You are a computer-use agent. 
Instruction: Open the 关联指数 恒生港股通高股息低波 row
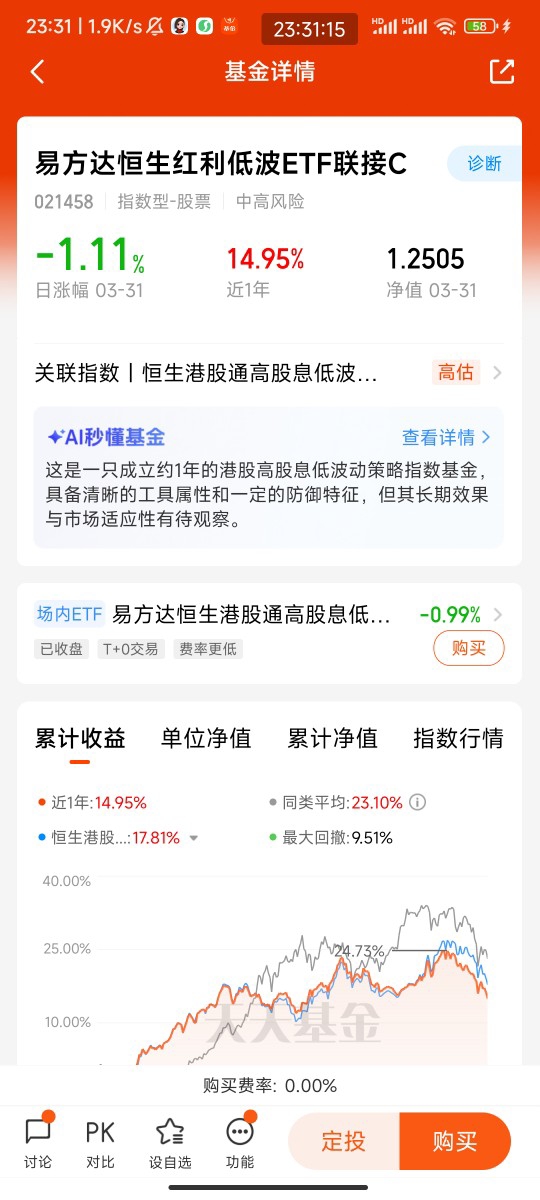pos(269,373)
